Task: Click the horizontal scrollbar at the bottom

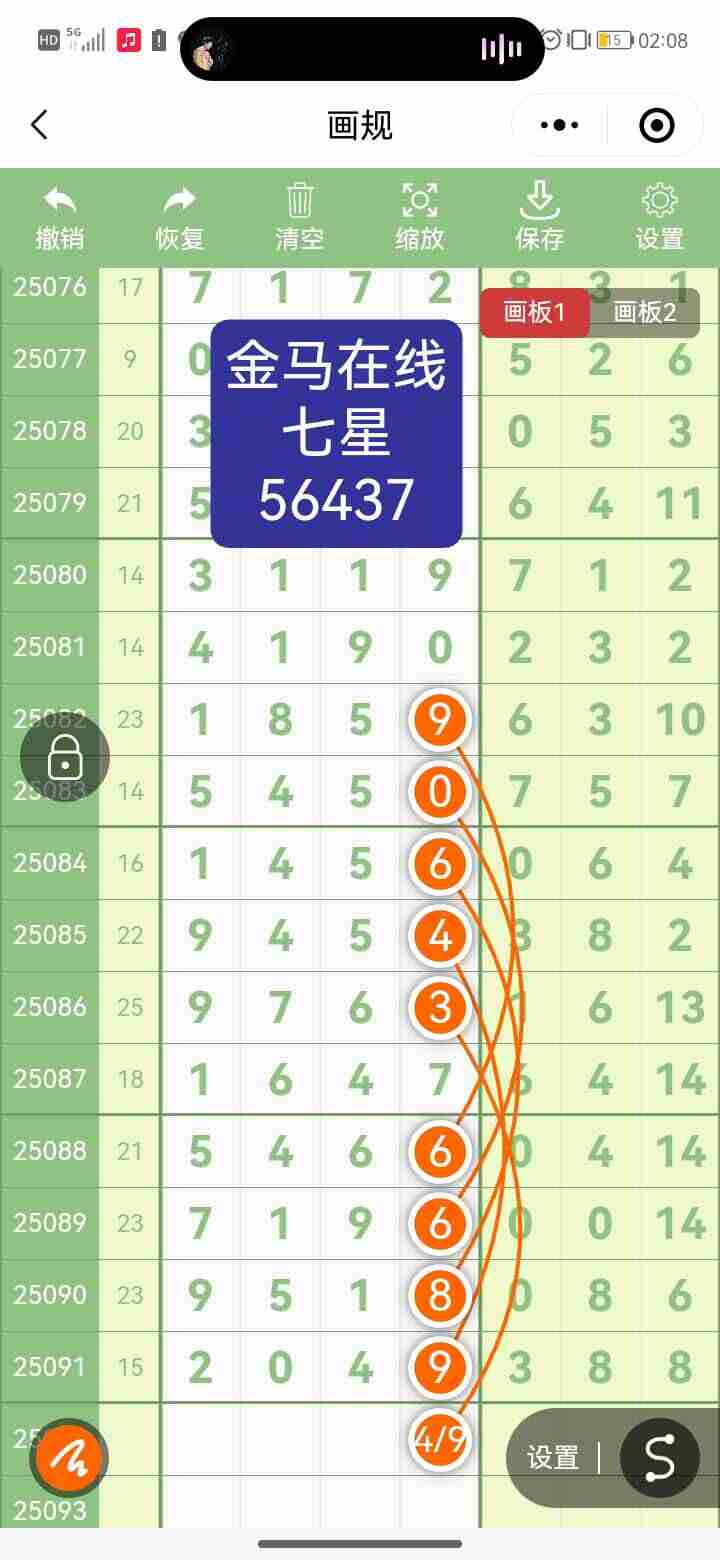Action: pyautogui.click(x=360, y=1545)
